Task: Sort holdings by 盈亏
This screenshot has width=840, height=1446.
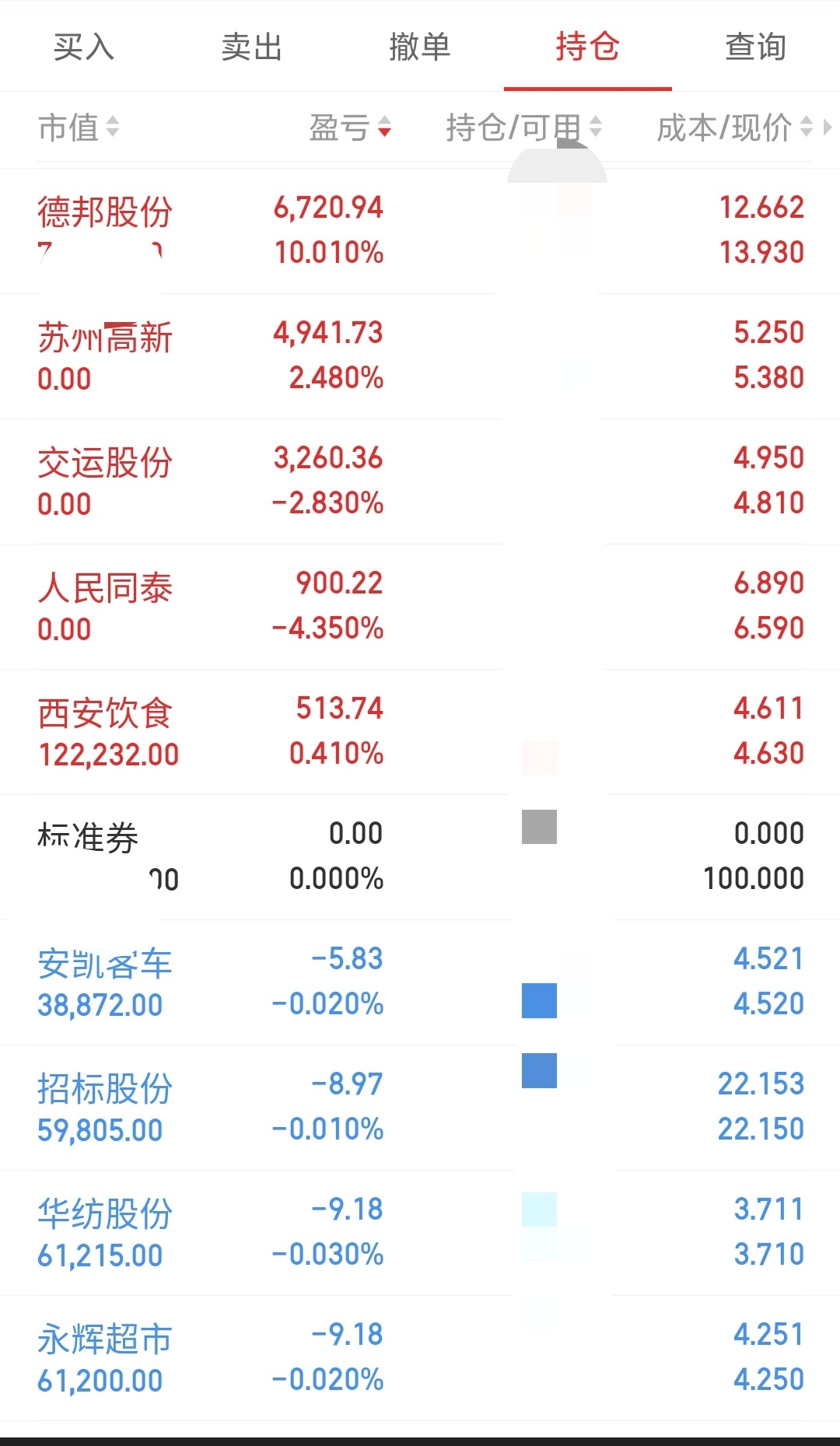Action: 350,128
